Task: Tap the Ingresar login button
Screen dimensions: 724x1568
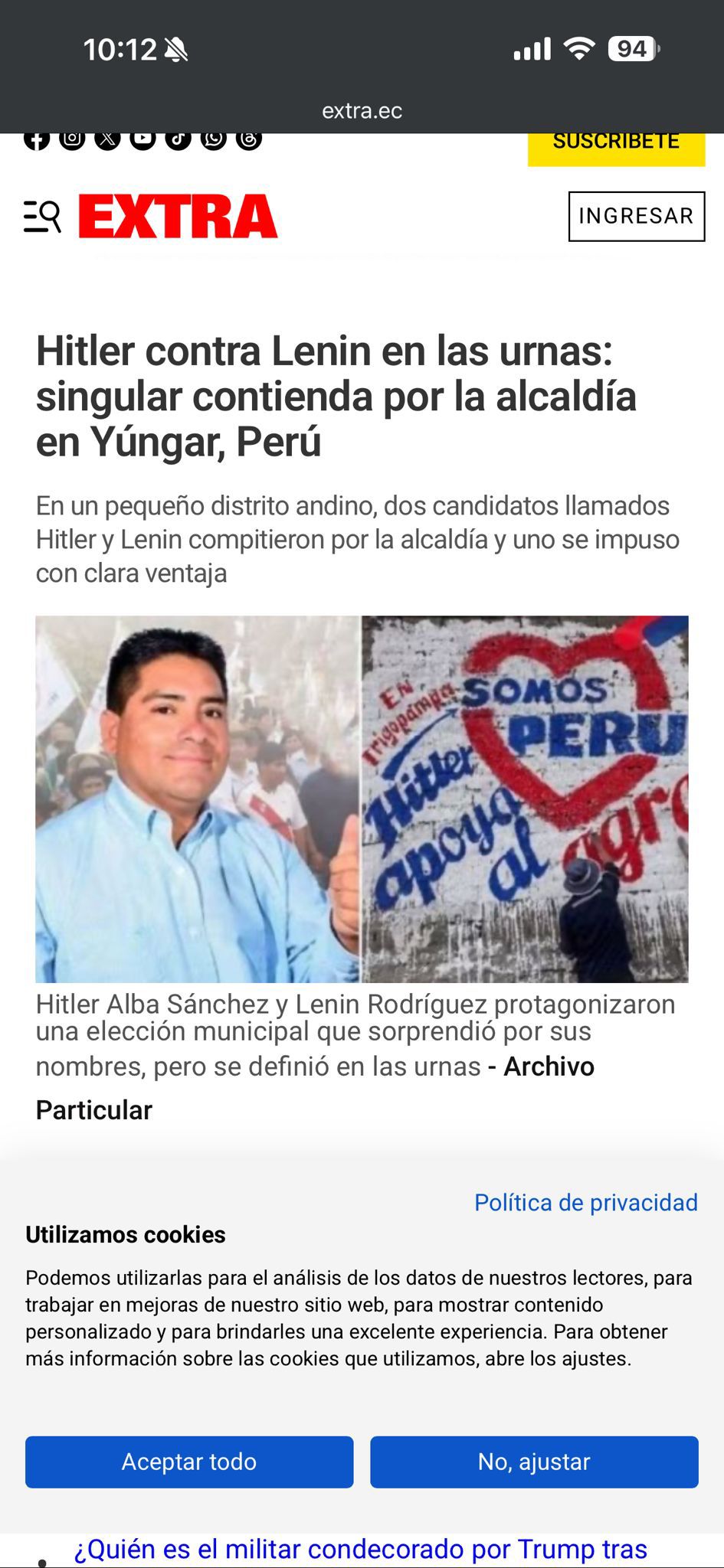Action: (x=636, y=217)
